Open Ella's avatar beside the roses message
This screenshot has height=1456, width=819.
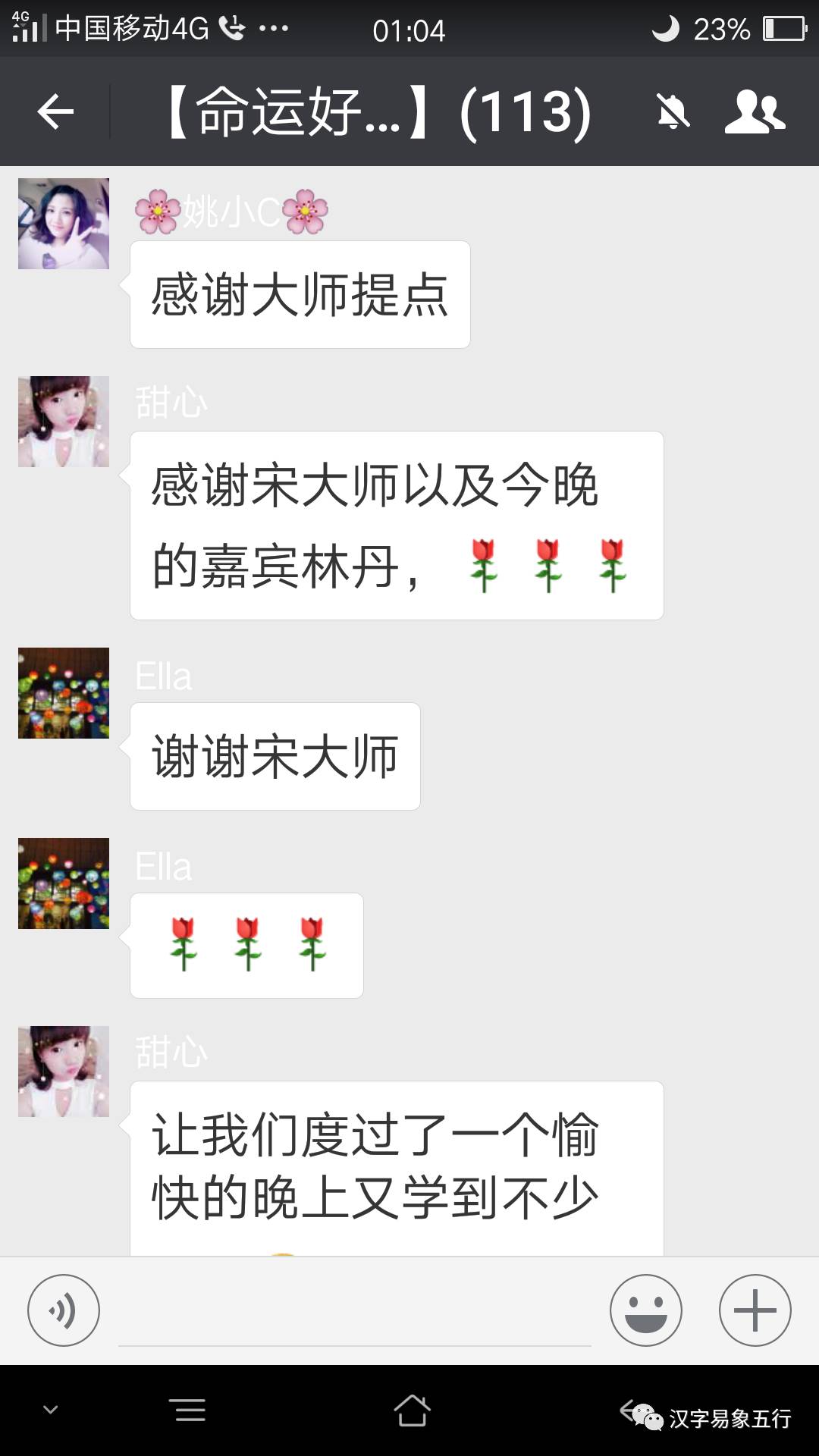pyautogui.click(x=64, y=883)
